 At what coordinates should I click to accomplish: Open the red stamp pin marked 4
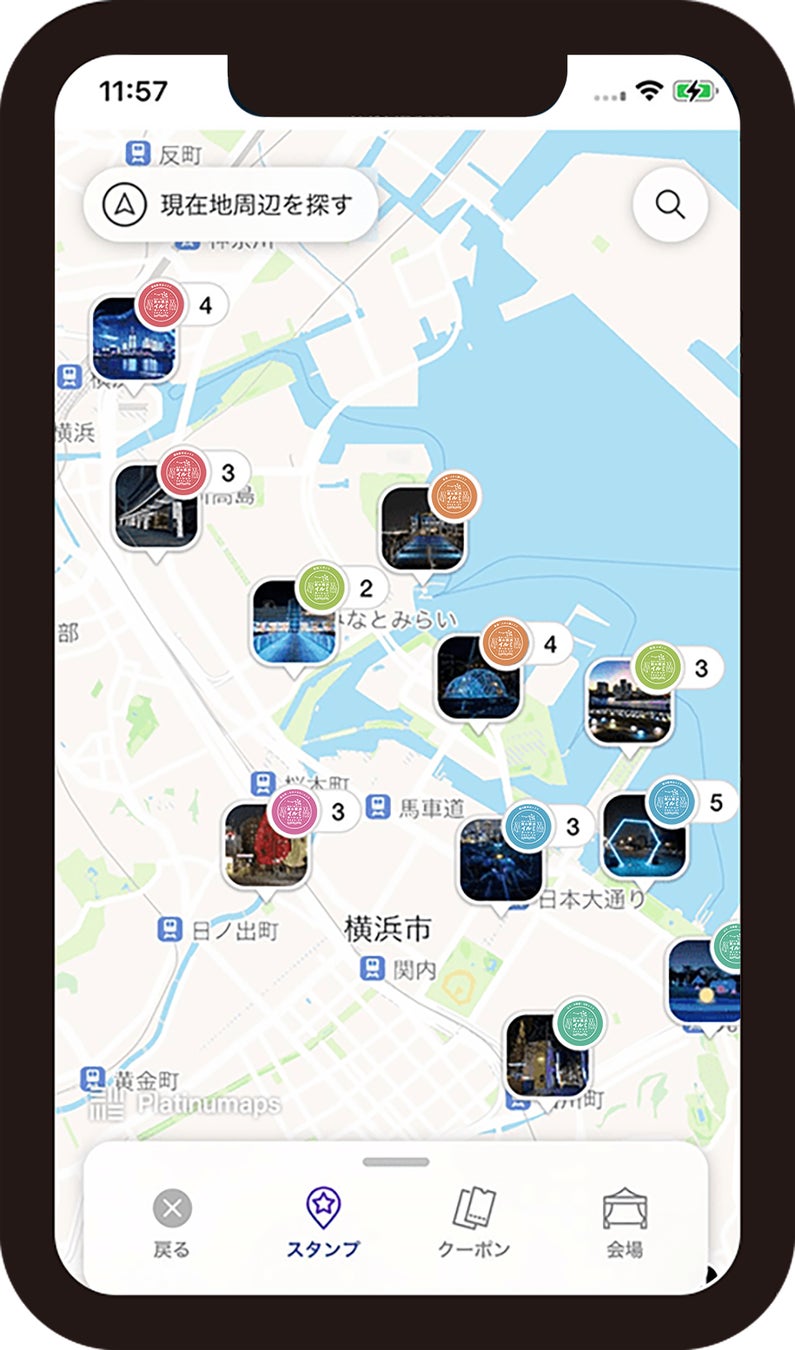tap(135, 338)
